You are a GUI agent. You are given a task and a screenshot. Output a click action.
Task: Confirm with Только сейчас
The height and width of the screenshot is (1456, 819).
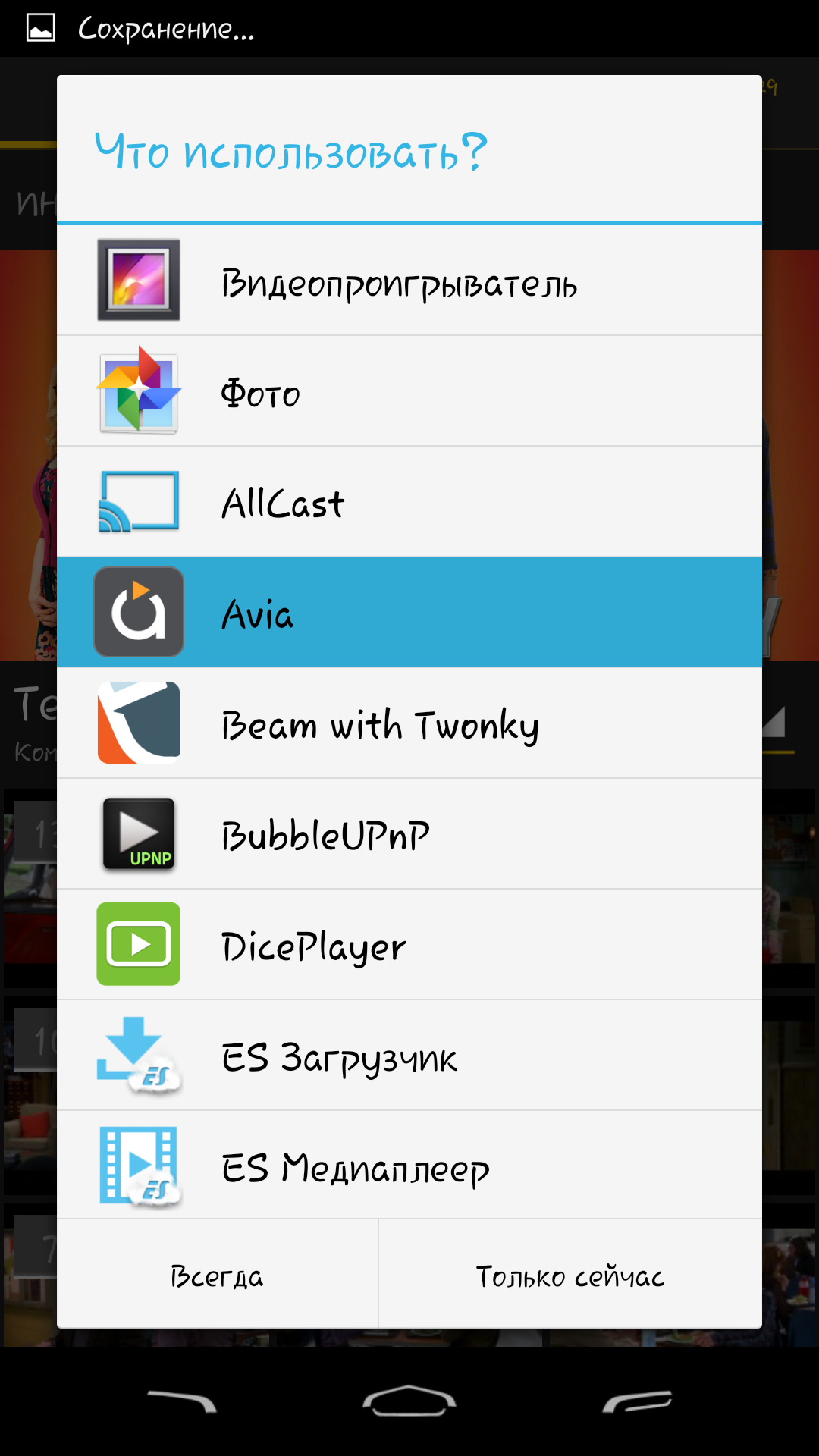point(570,1275)
